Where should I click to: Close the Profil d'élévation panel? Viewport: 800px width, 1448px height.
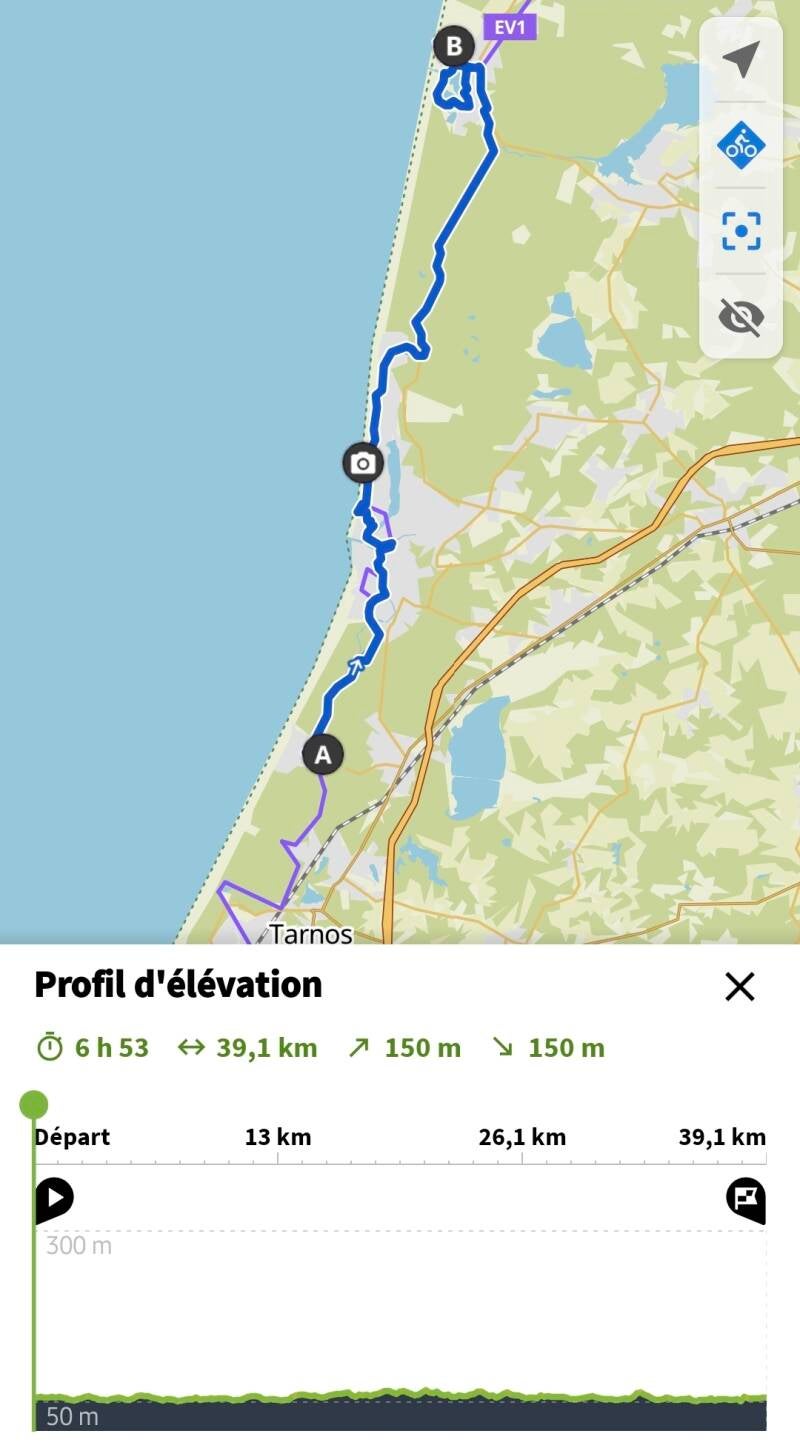pos(739,987)
